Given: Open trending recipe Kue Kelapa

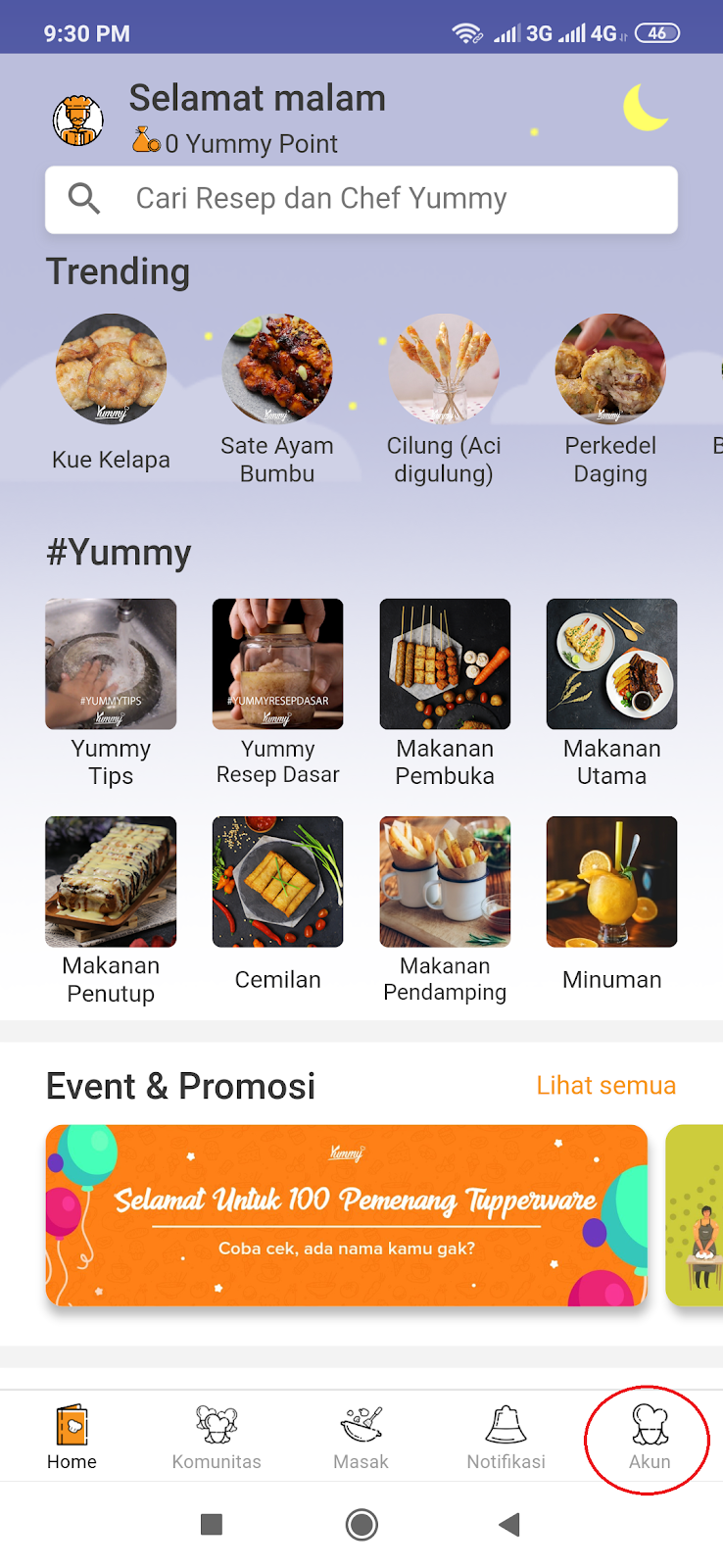Looking at the screenshot, I should 111,369.
